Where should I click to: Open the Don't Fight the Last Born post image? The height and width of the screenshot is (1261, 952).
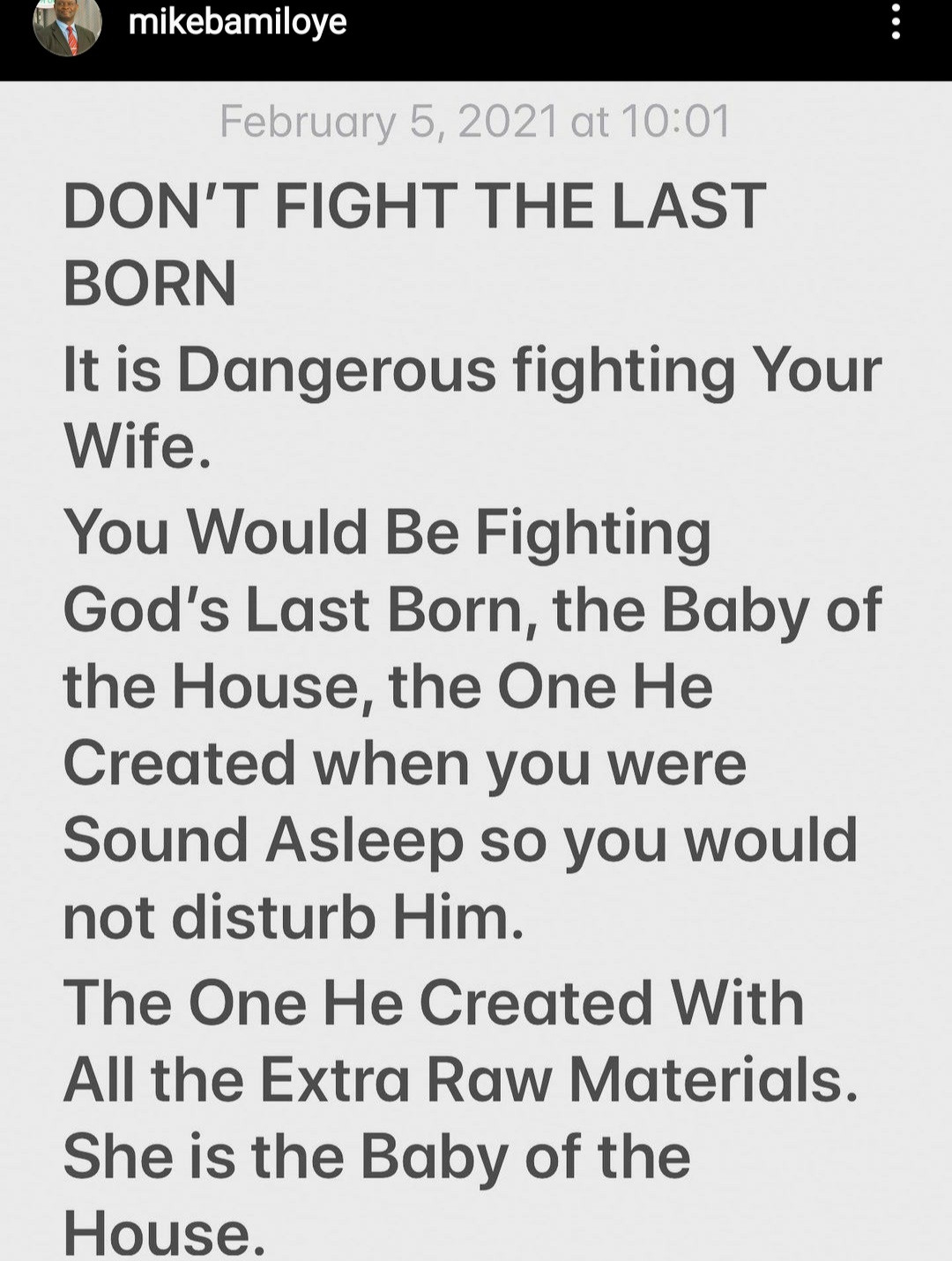click(476, 670)
